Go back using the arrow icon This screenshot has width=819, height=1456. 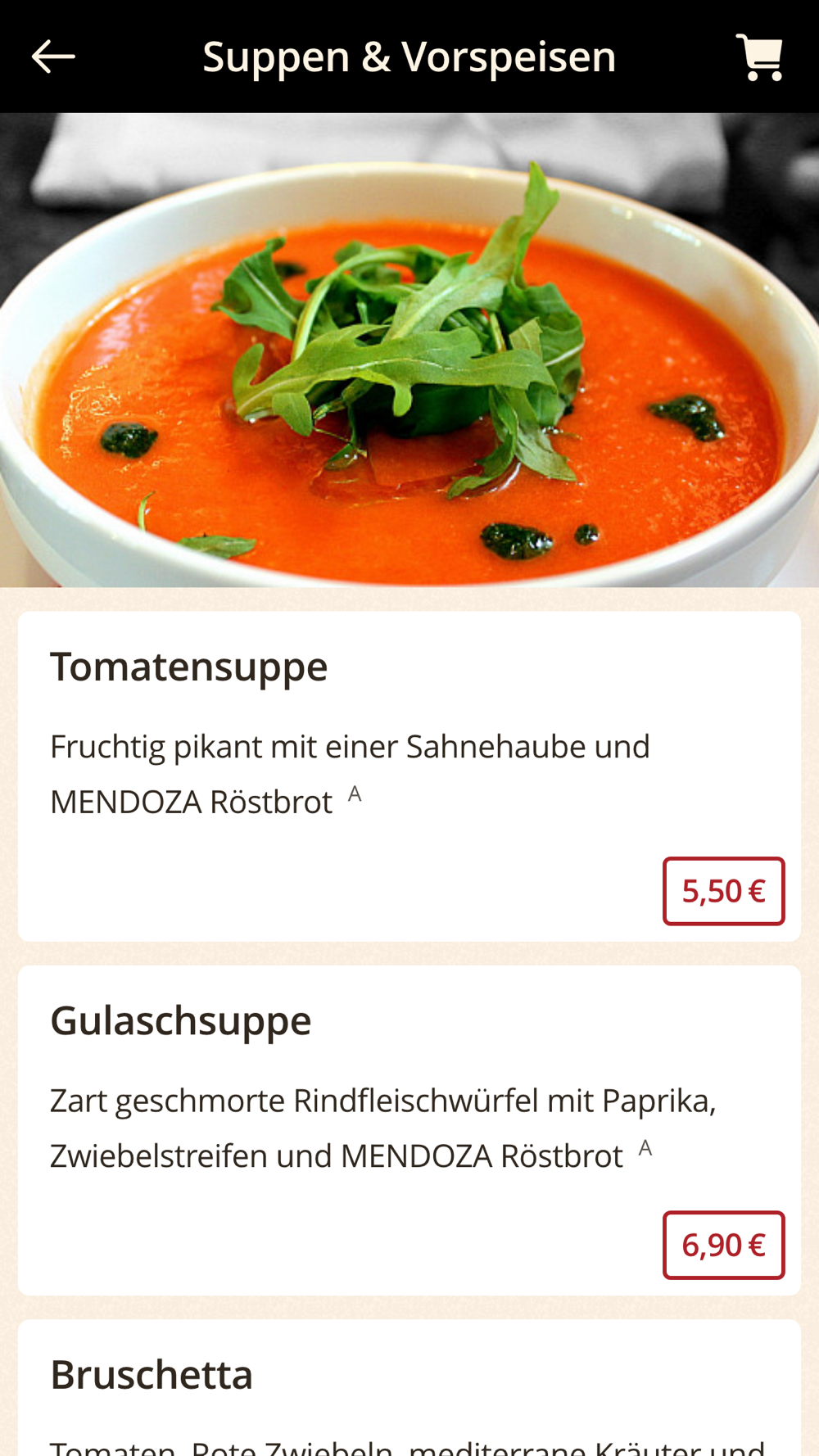point(53,57)
